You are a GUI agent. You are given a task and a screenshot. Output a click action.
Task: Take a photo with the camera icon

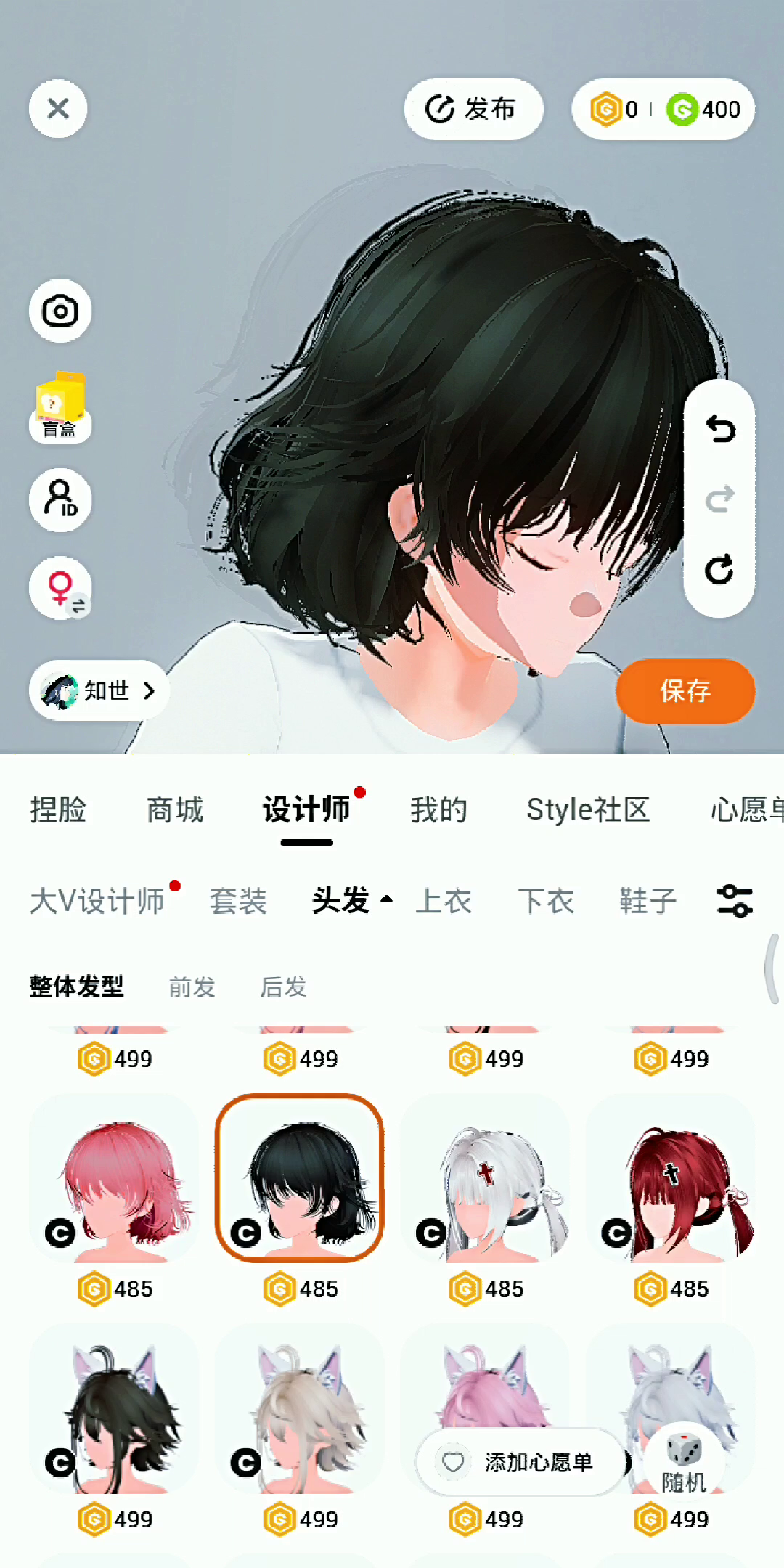(60, 311)
